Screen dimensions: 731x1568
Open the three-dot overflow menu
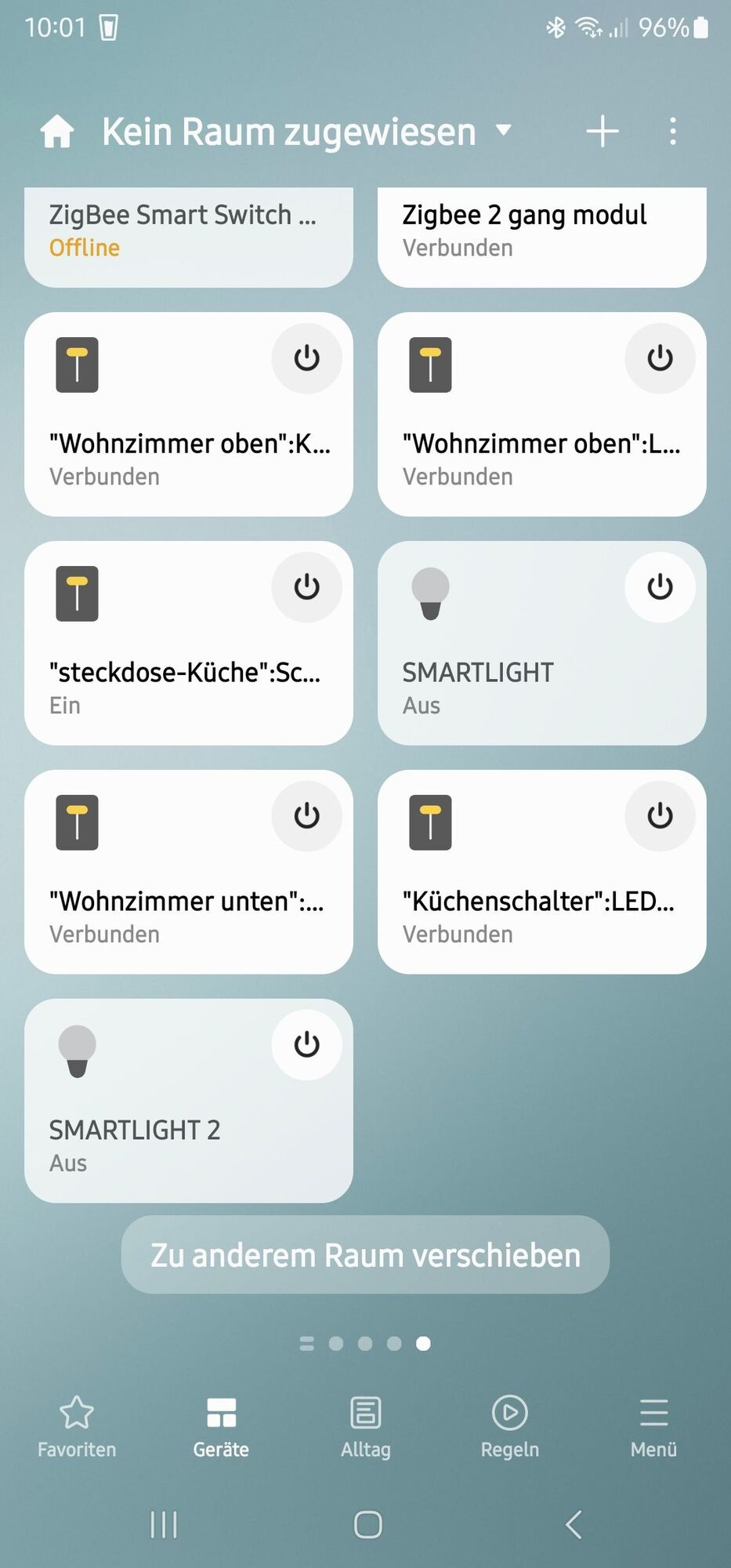[x=672, y=132]
